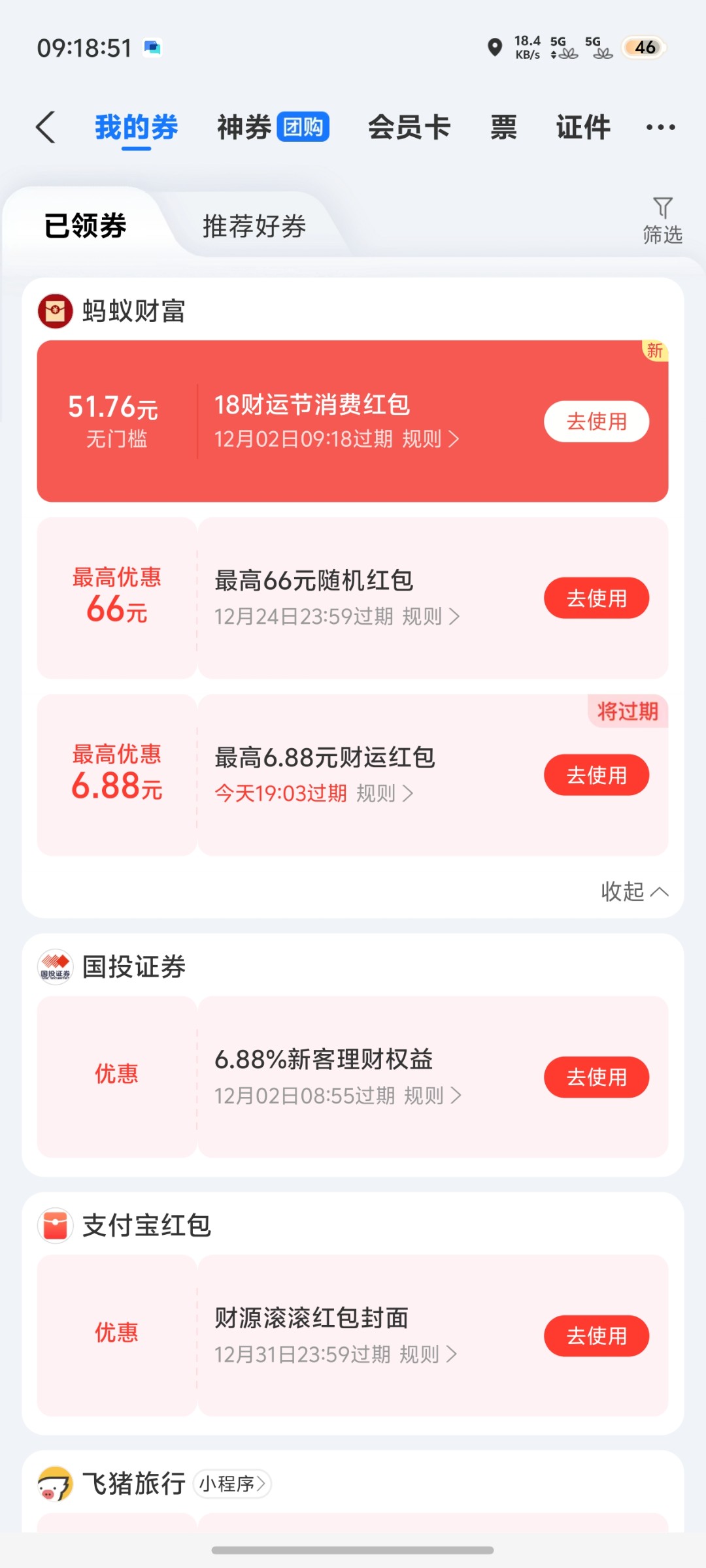View rules for 18财运节消费红包

pyautogui.click(x=431, y=439)
